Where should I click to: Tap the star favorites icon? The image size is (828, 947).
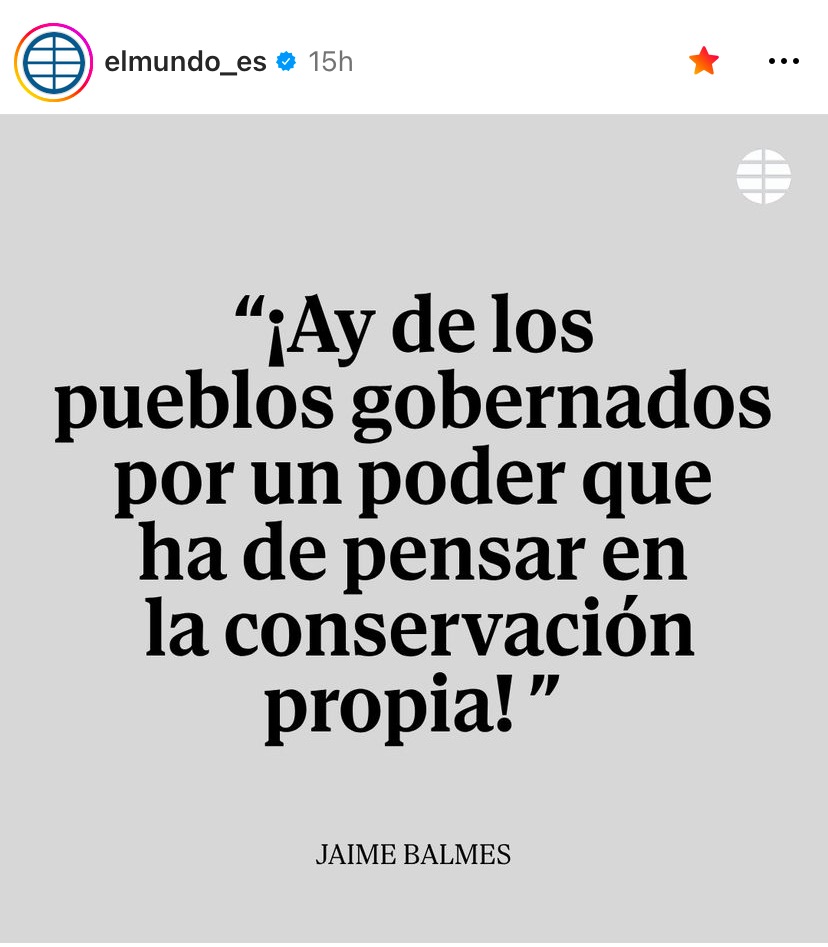point(704,62)
